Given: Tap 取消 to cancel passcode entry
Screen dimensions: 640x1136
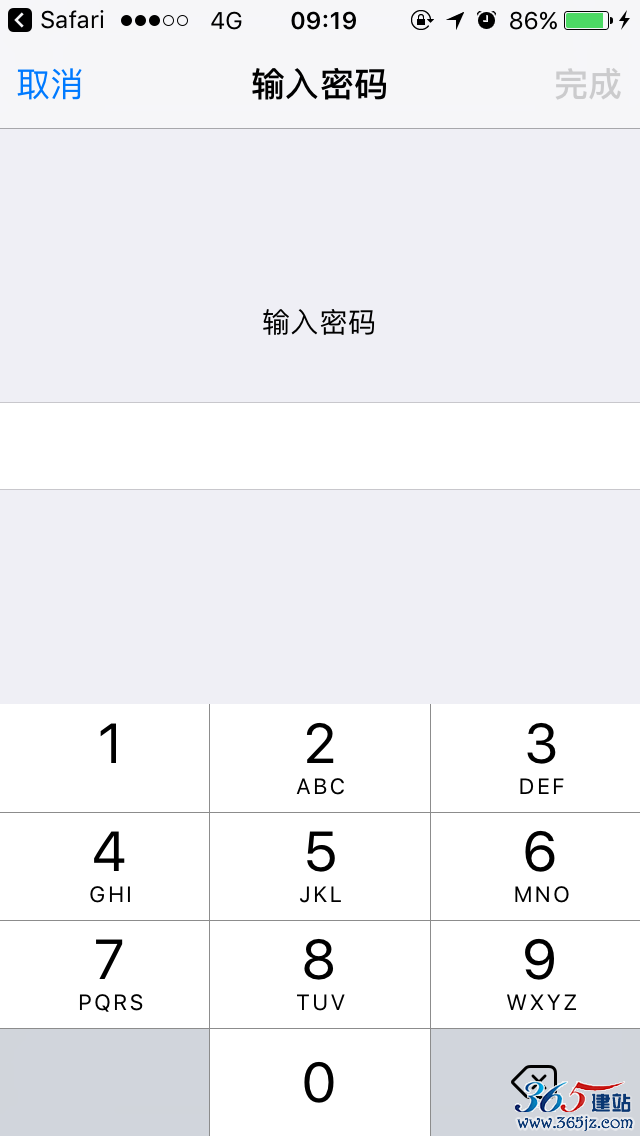Looking at the screenshot, I should (x=49, y=85).
